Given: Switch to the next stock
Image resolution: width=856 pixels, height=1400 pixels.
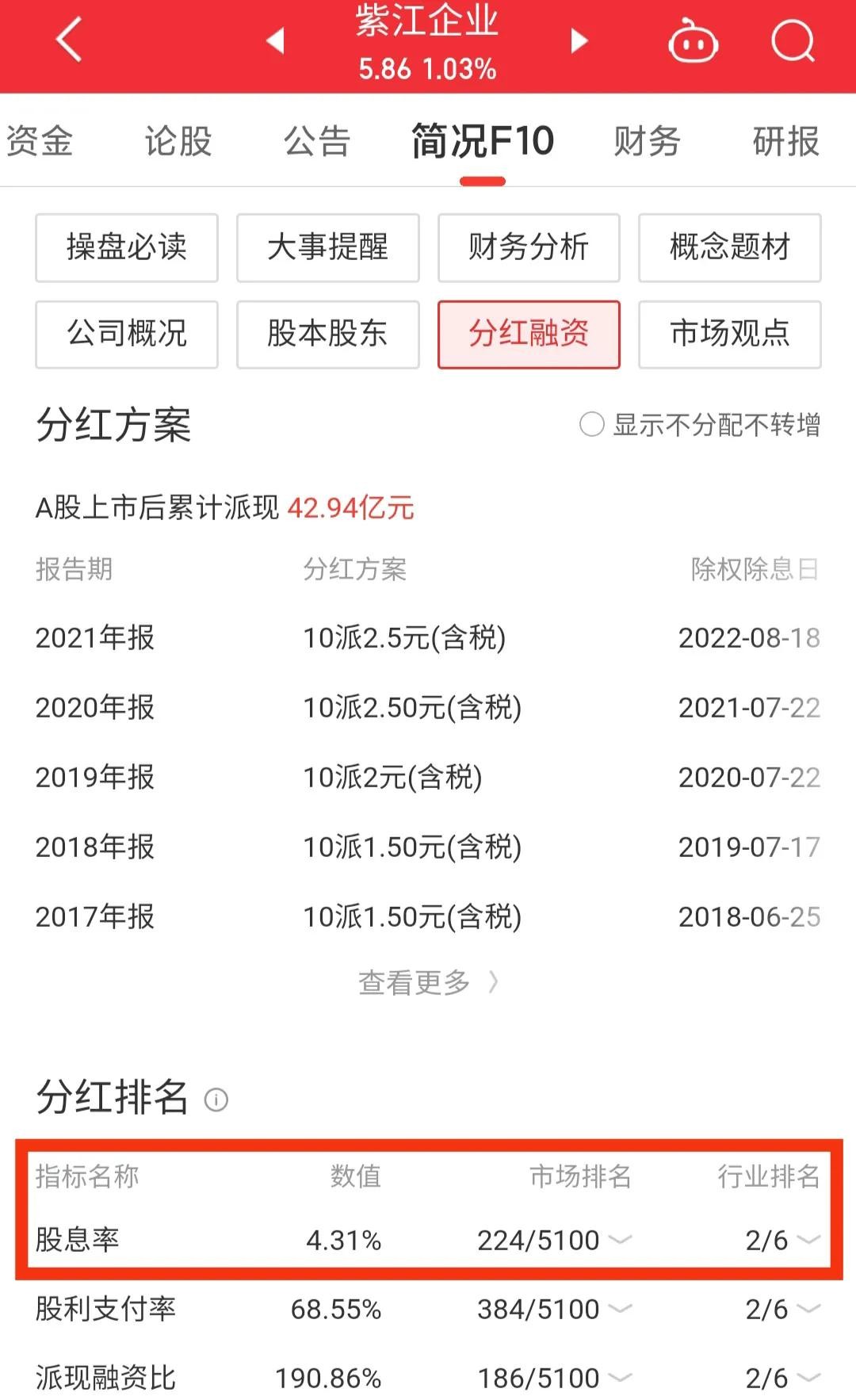Looking at the screenshot, I should [x=579, y=40].
